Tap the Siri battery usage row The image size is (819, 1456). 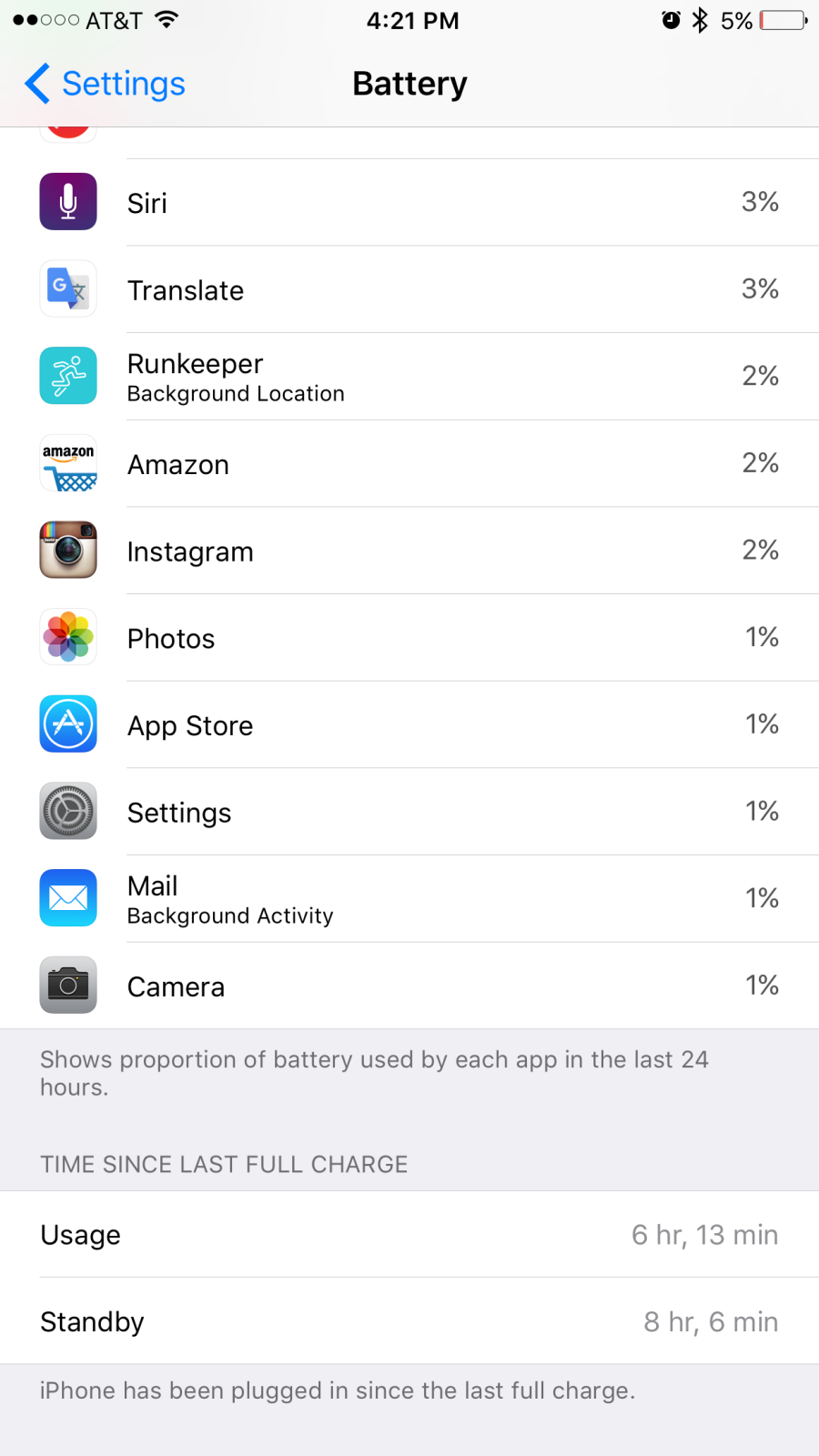coord(409,202)
